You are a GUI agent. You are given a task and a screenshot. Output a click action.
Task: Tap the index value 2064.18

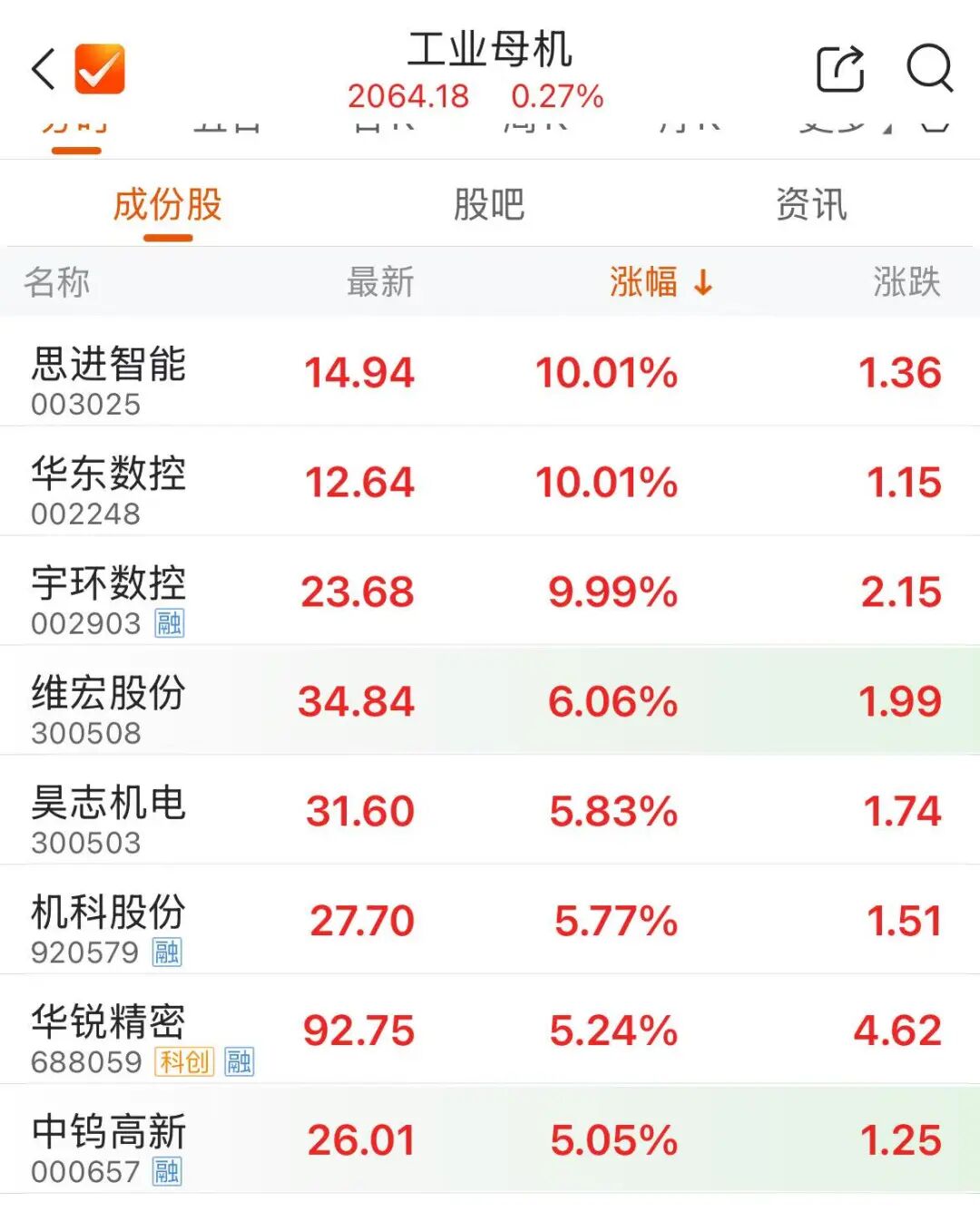pyautogui.click(x=410, y=95)
